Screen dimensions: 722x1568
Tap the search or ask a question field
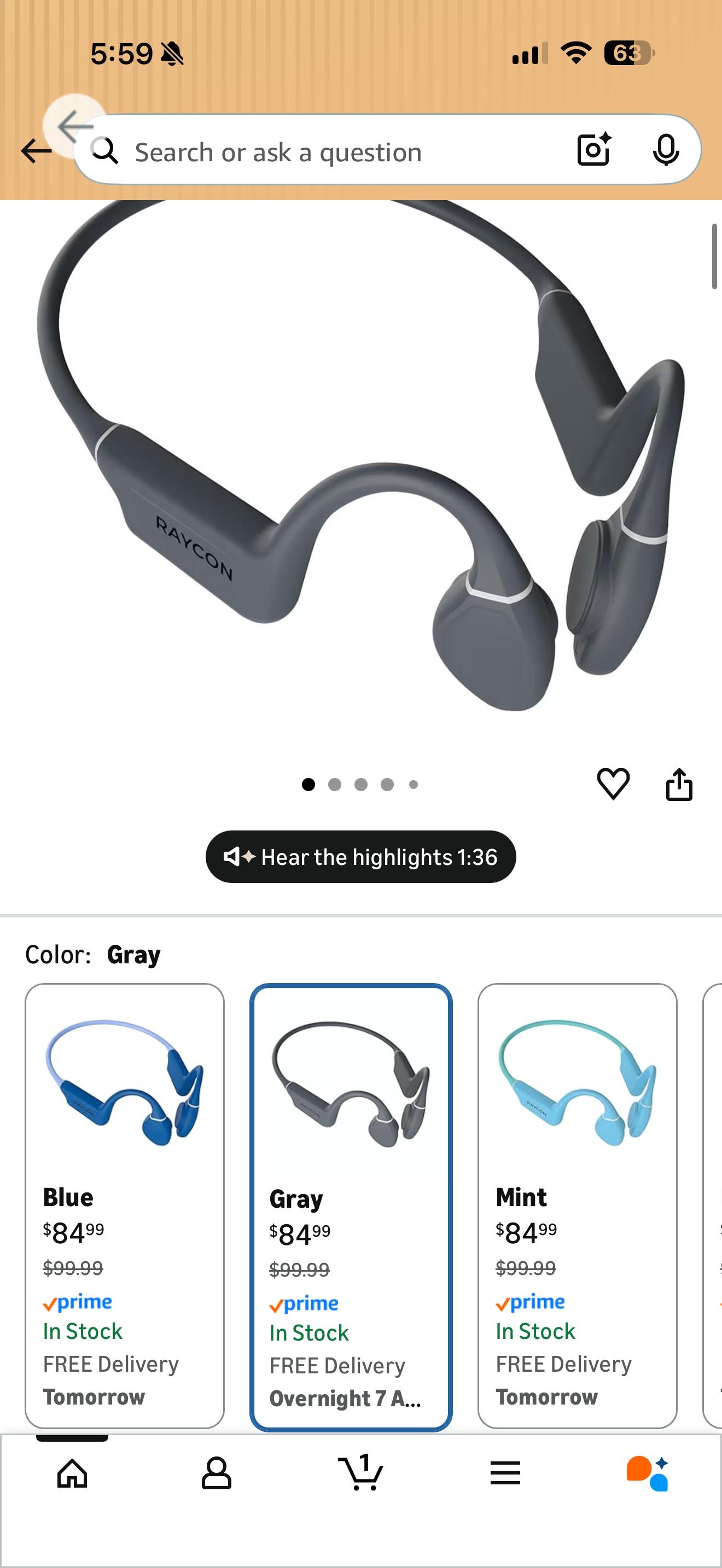[329, 151]
